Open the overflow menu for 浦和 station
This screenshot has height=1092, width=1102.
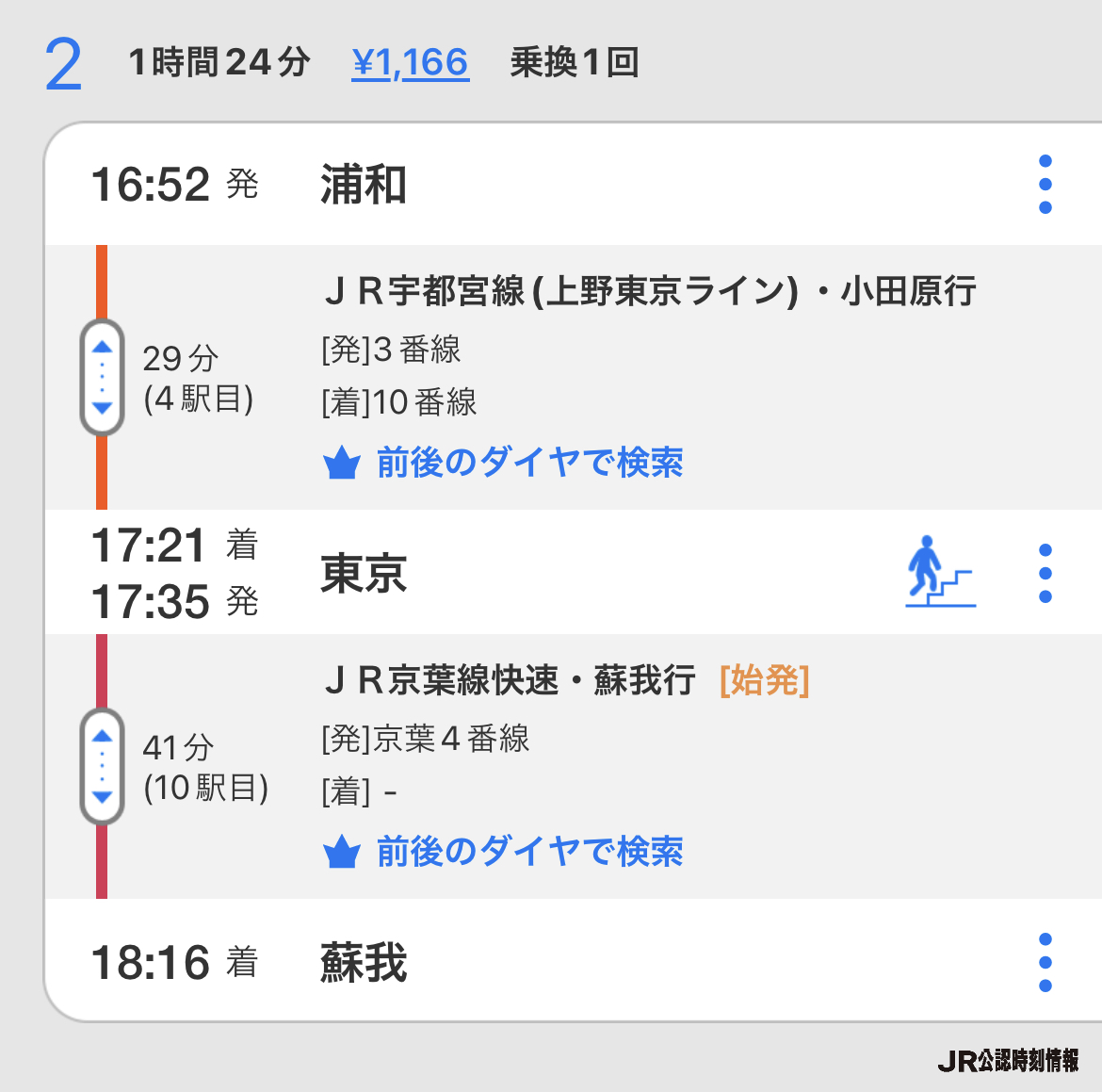(1045, 185)
